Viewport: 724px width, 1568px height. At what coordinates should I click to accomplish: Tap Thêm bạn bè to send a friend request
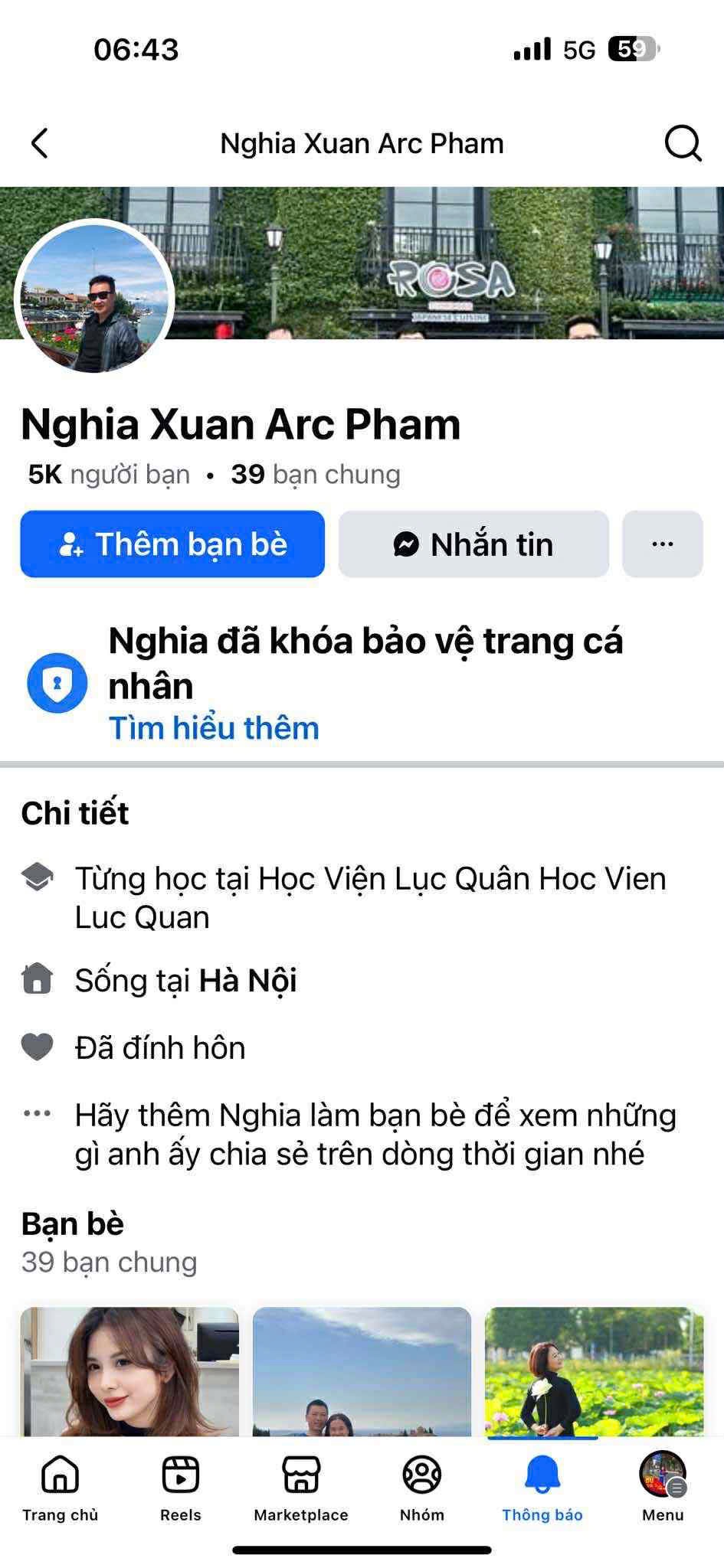click(x=172, y=544)
